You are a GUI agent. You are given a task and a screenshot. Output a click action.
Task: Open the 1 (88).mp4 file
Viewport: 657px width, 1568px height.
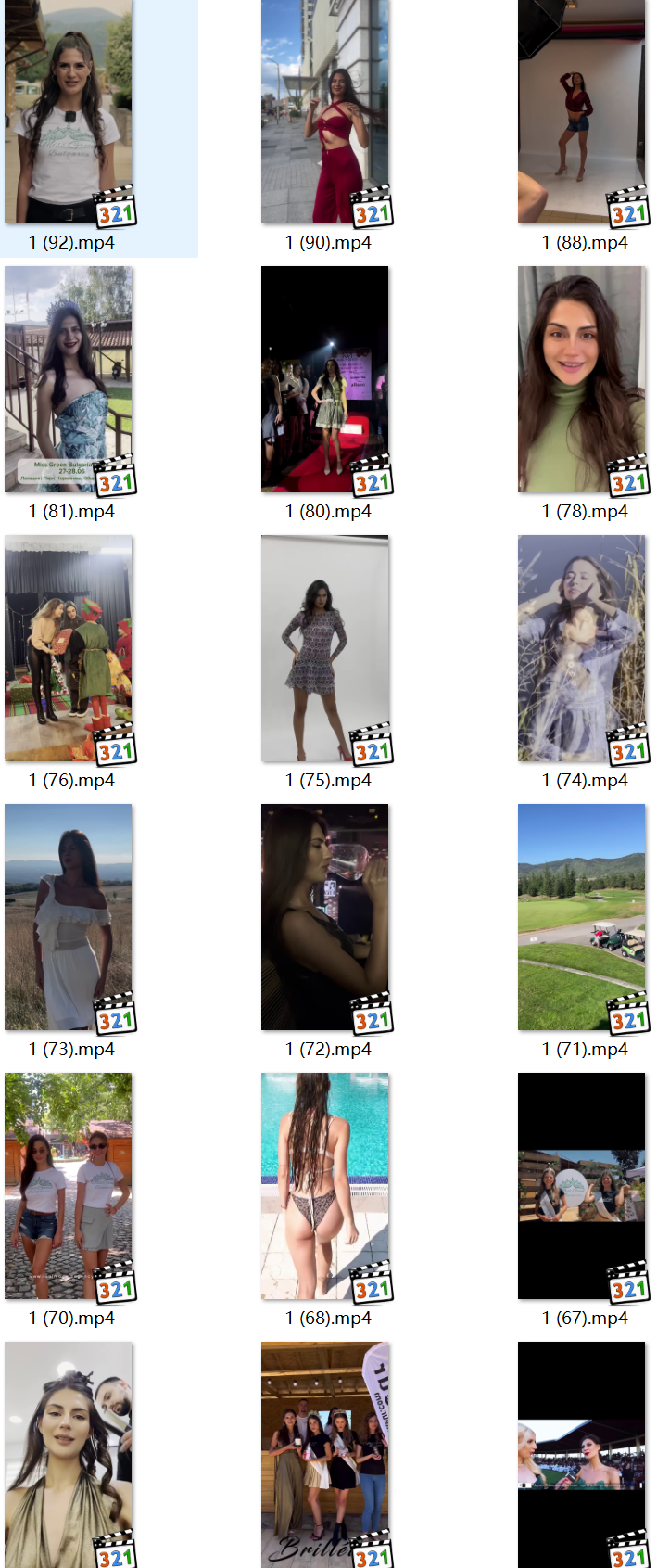582,111
